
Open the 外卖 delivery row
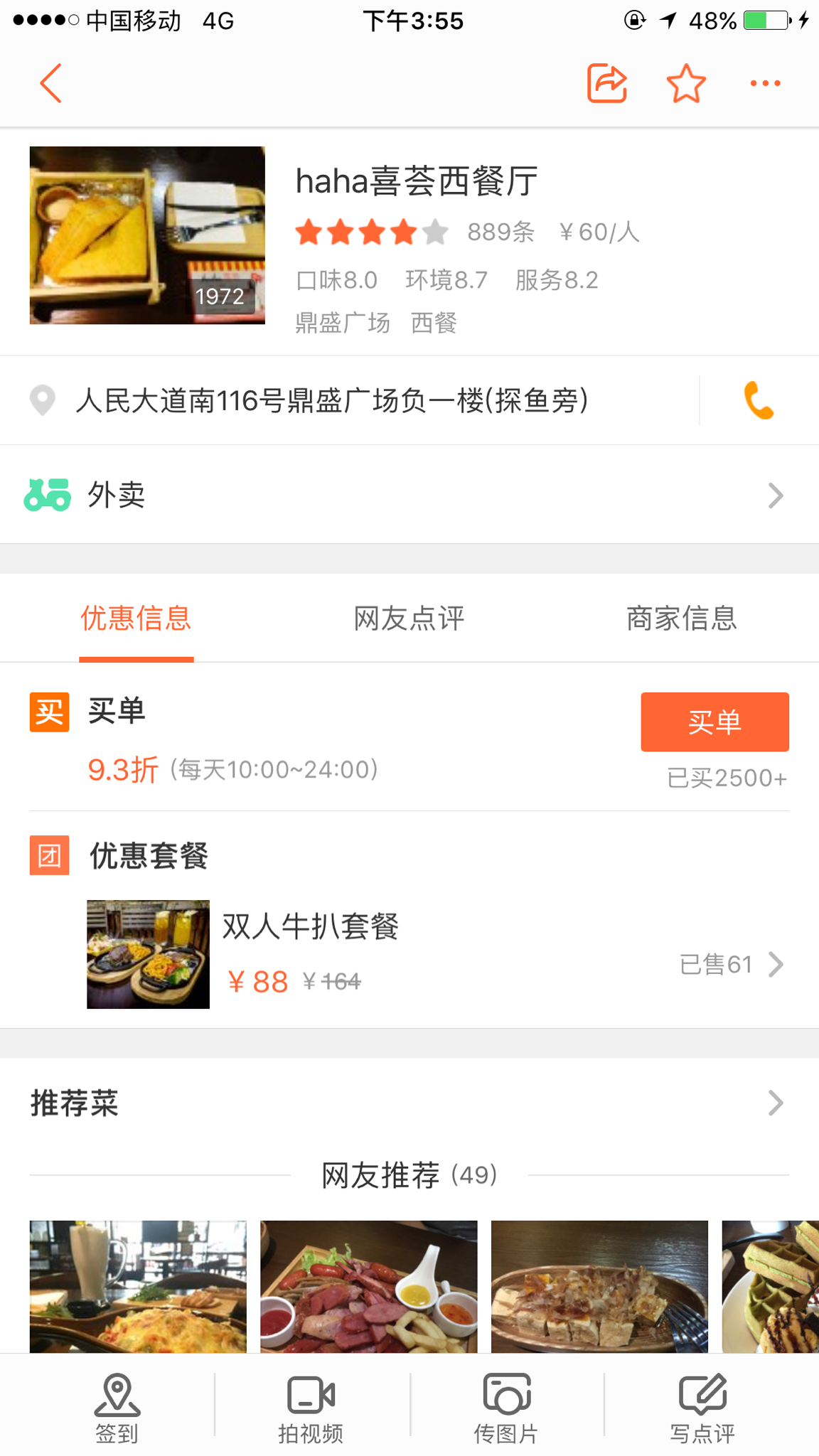[x=409, y=495]
